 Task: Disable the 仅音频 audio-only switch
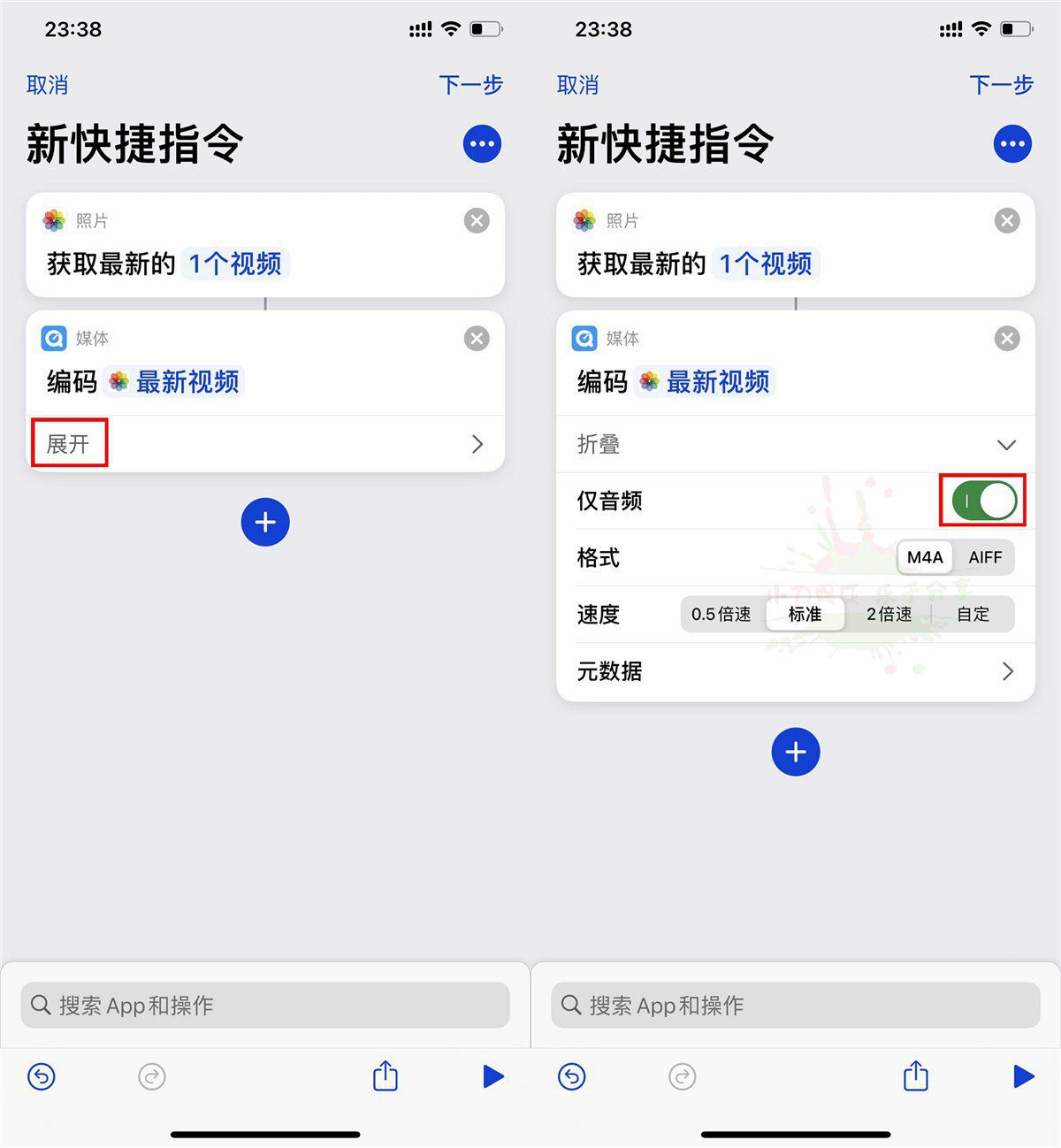pyautogui.click(x=981, y=500)
